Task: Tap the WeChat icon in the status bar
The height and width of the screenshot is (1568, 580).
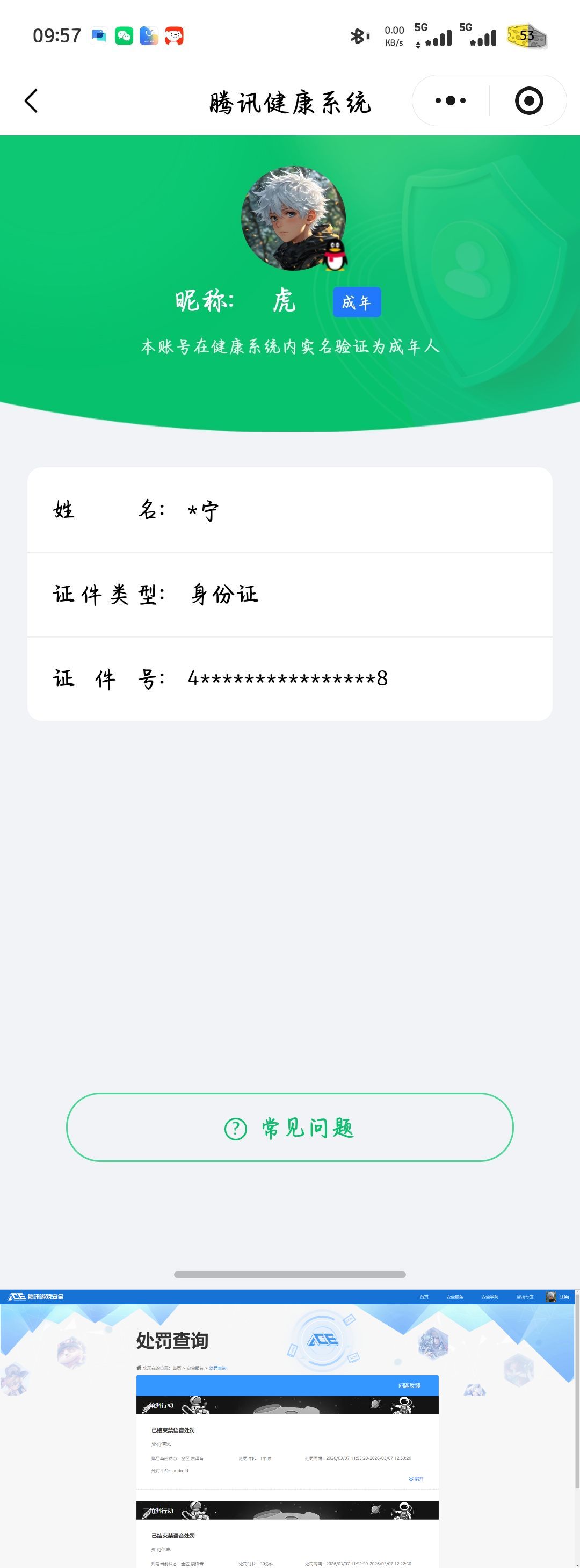Action: coord(124,35)
